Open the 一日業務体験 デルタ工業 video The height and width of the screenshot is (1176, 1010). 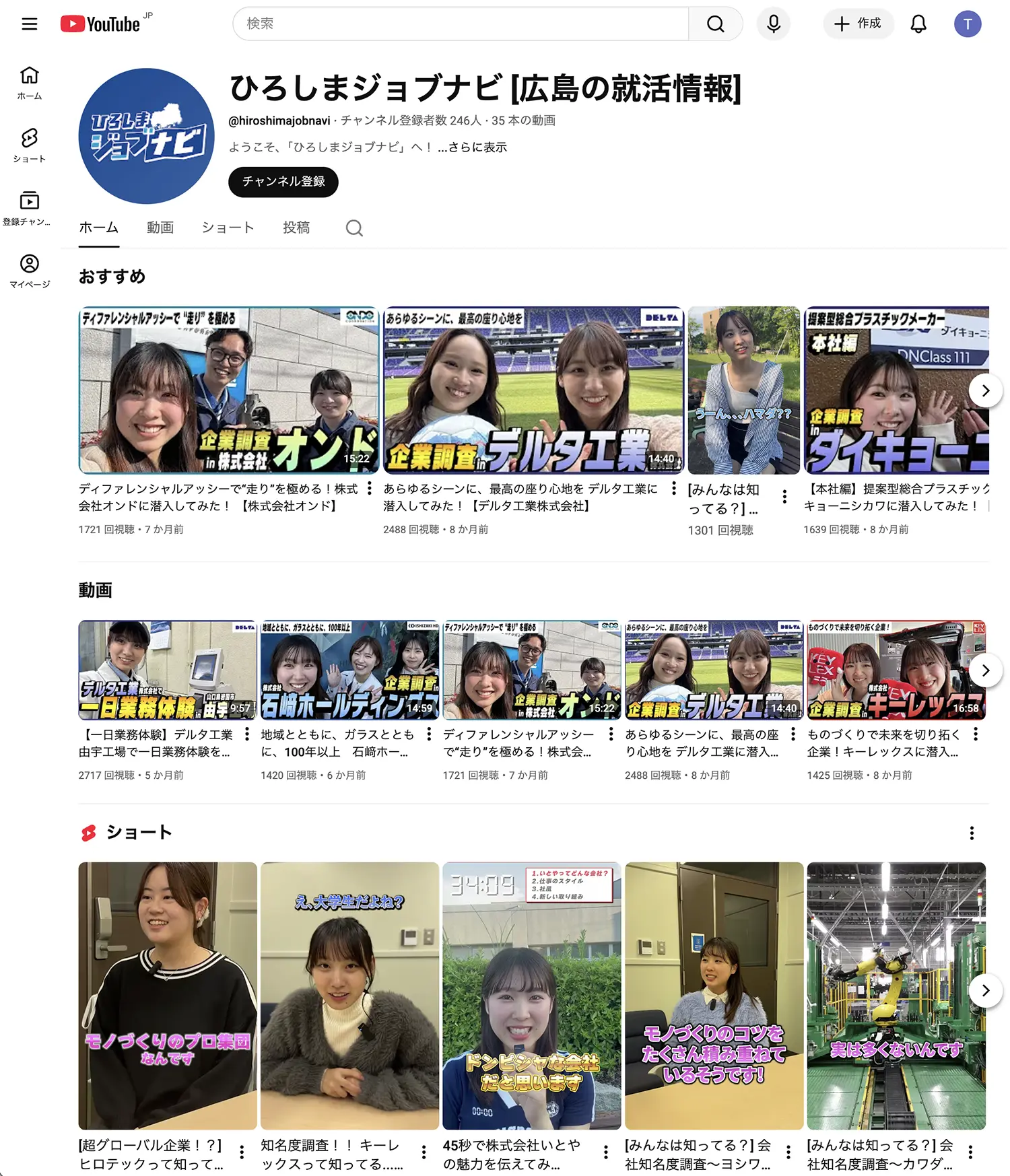click(167, 670)
